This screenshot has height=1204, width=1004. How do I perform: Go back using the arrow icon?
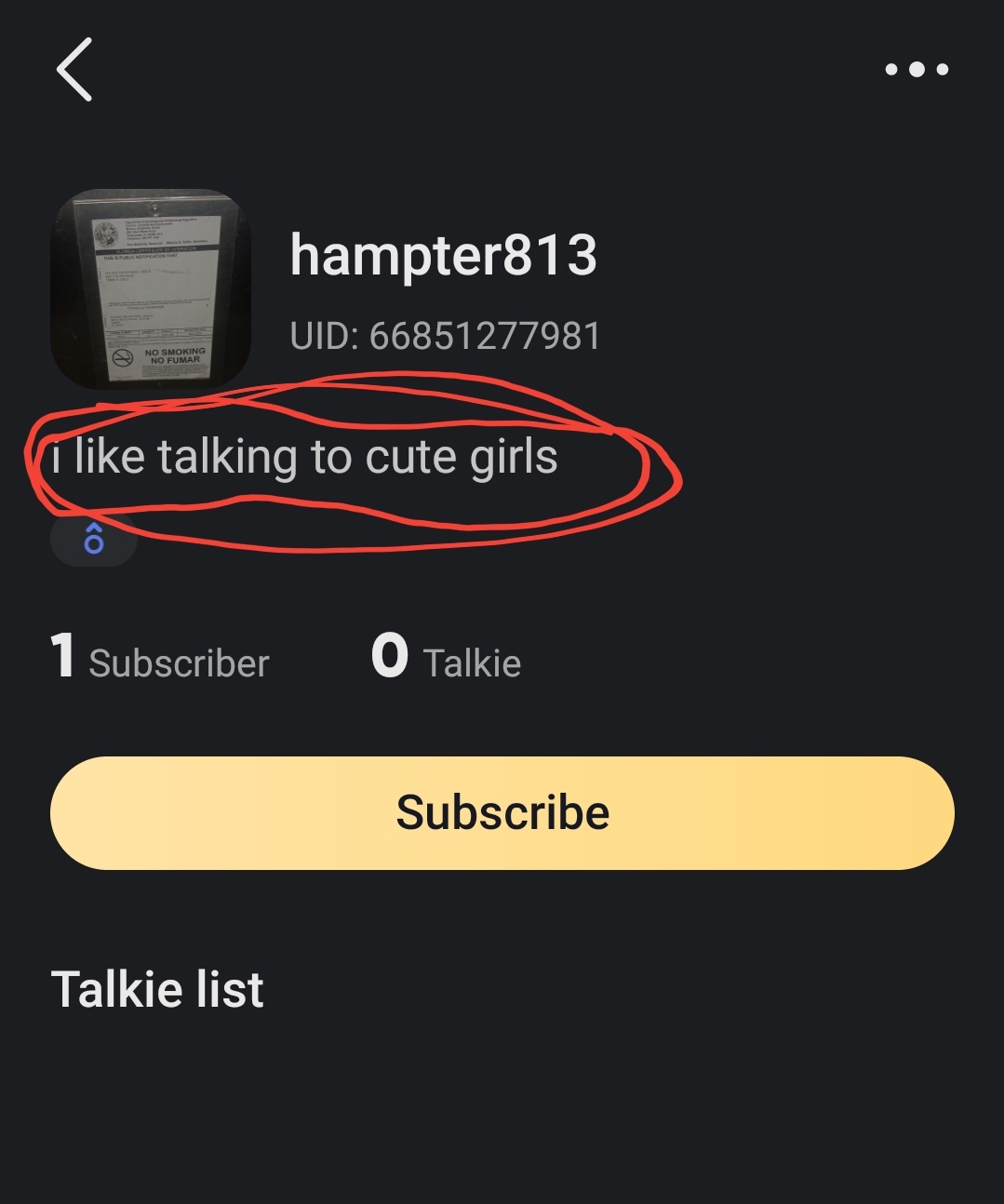(x=74, y=69)
